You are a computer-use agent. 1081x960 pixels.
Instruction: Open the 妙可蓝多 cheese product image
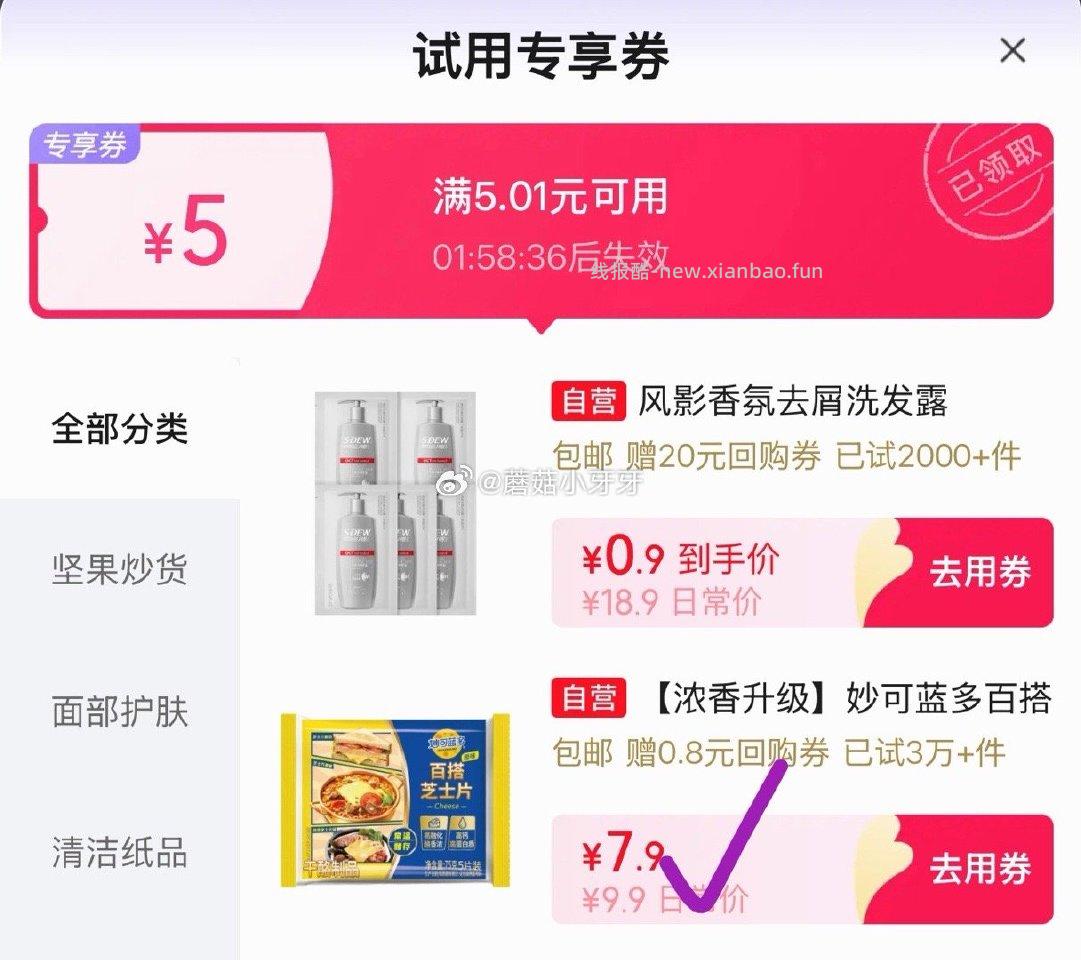[x=396, y=800]
